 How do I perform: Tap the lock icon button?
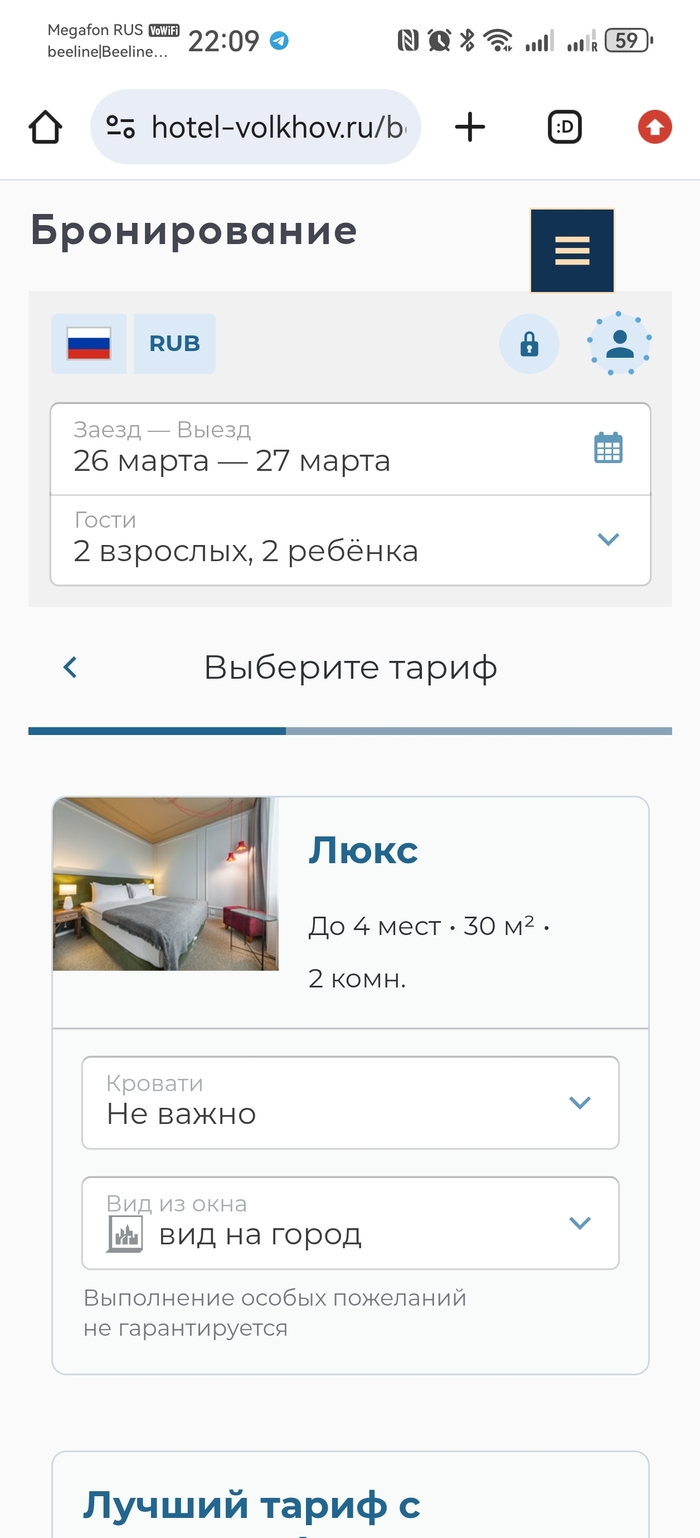pos(529,344)
